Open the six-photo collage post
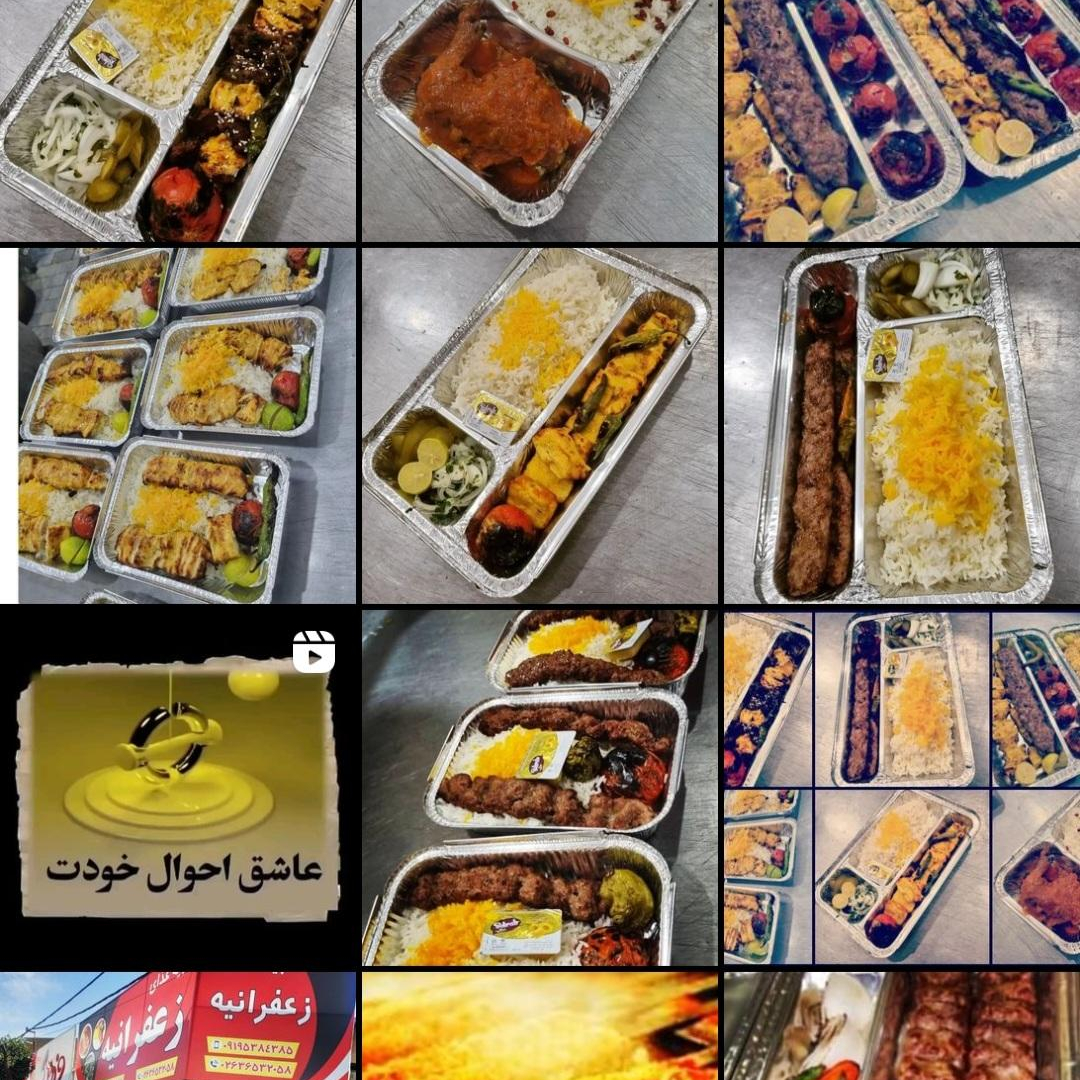1080x1080 pixels. point(901,786)
